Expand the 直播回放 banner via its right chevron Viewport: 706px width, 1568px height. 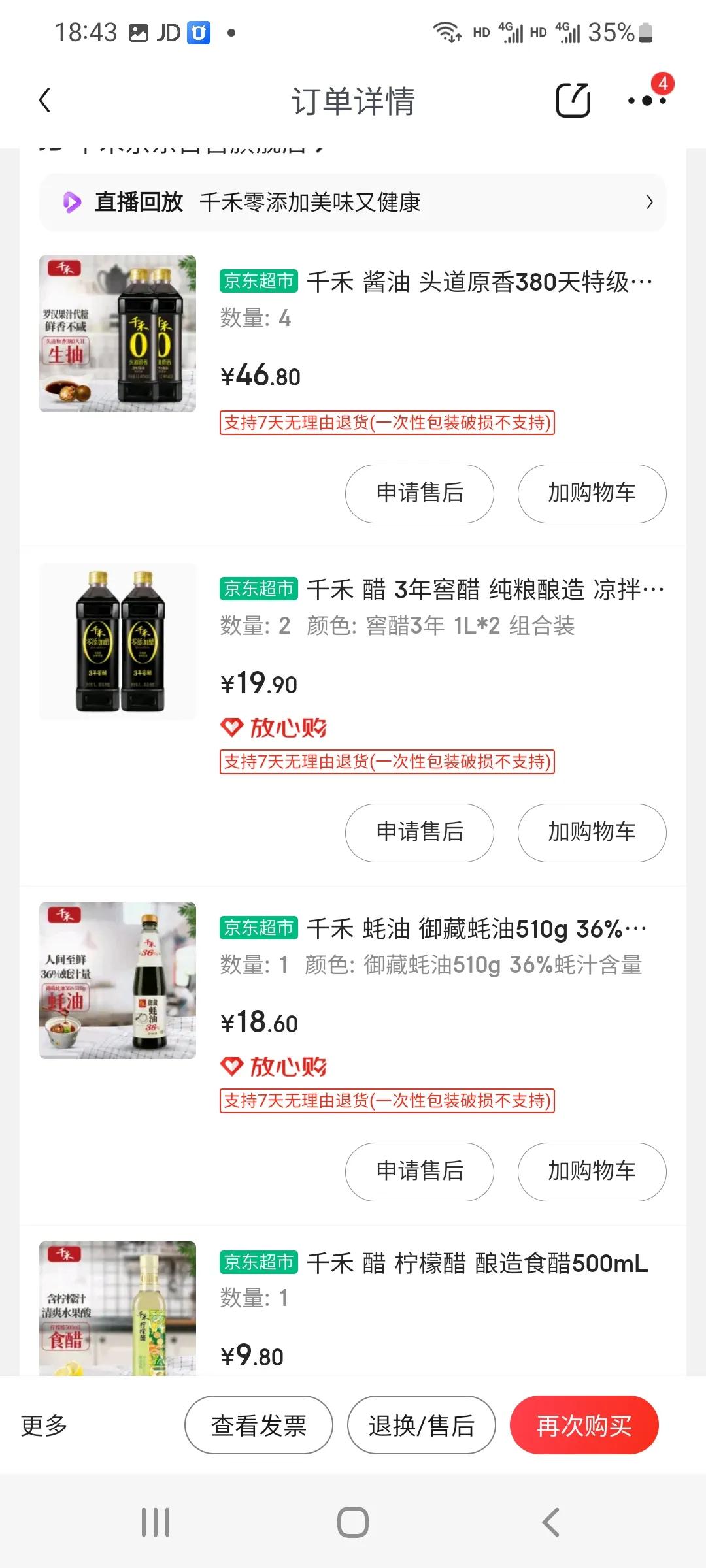pos(648,203)
